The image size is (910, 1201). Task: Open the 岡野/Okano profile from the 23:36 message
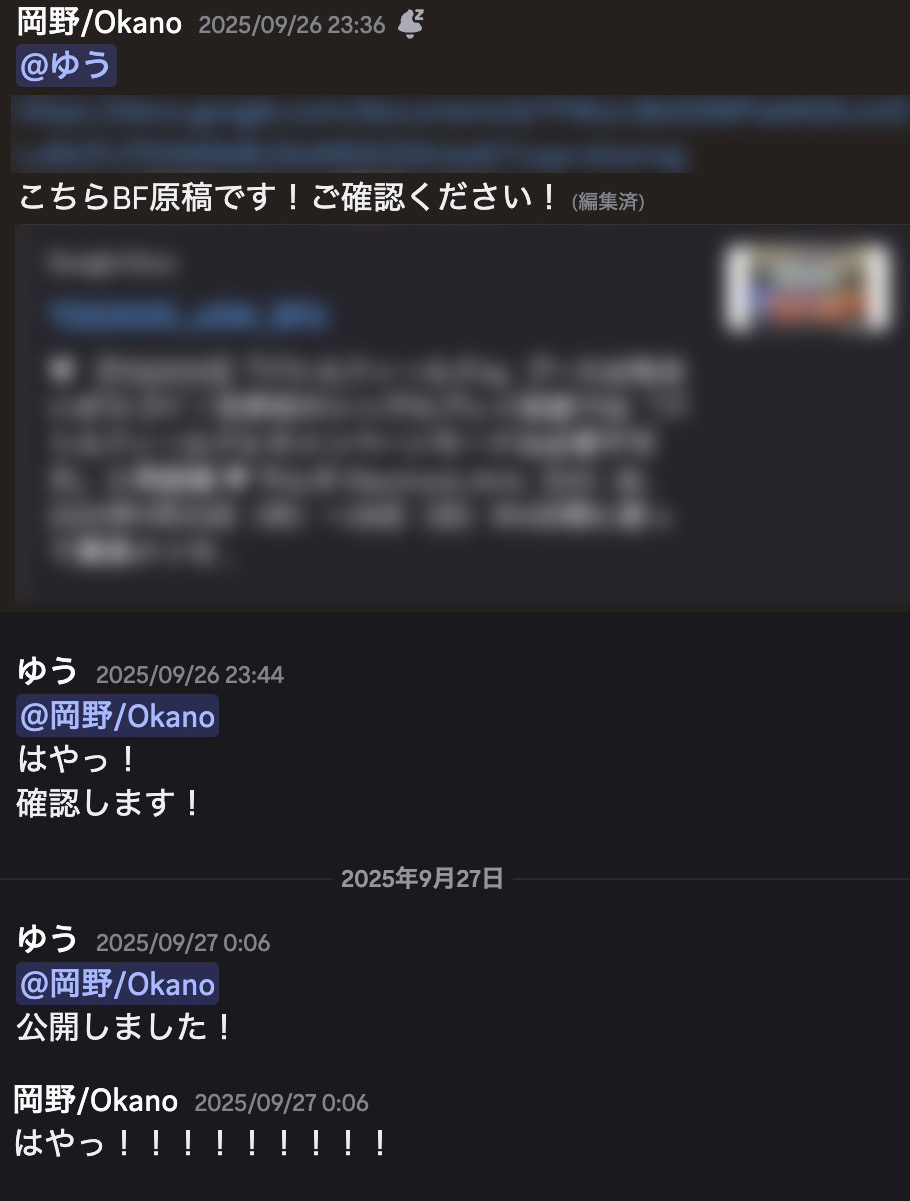(99, 22)
